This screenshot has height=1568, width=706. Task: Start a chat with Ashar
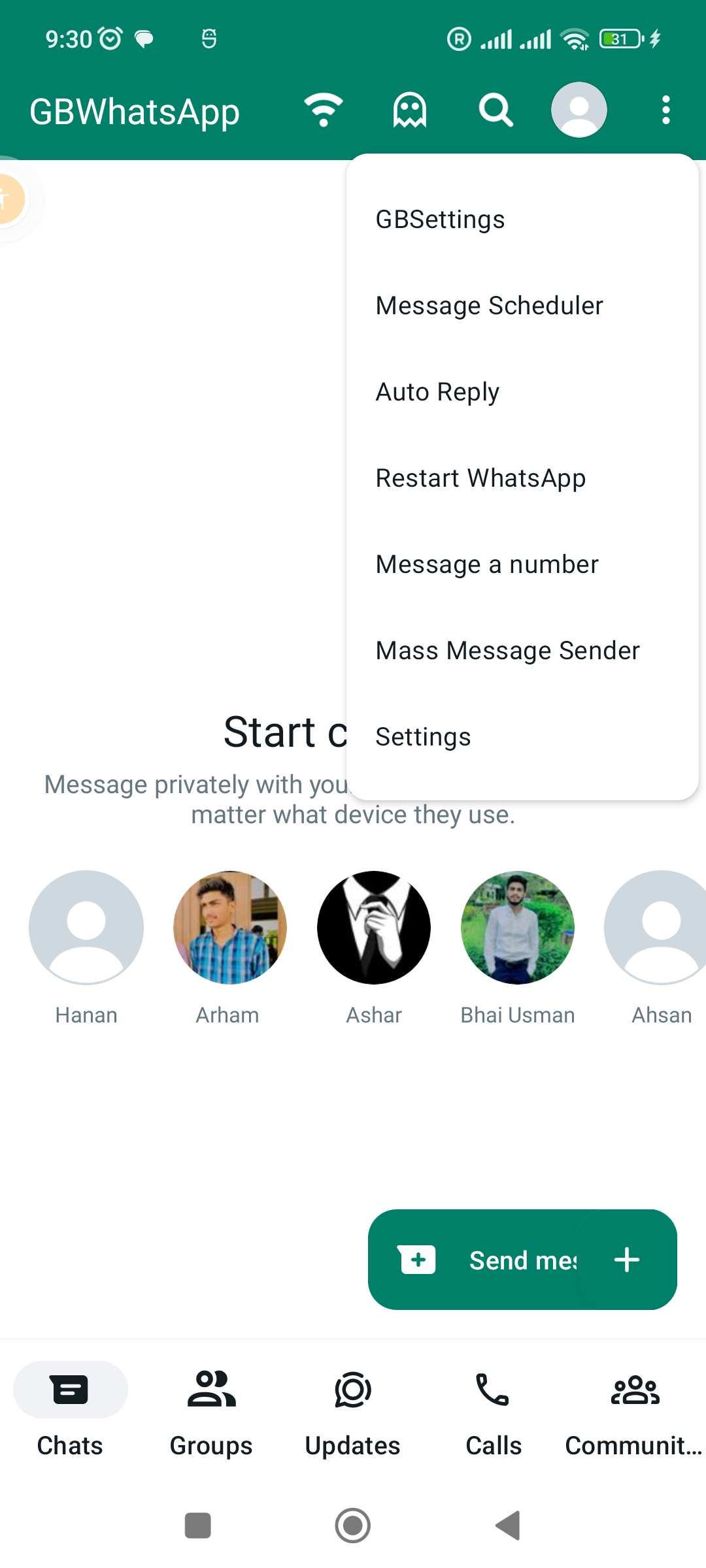pos(373,928)
